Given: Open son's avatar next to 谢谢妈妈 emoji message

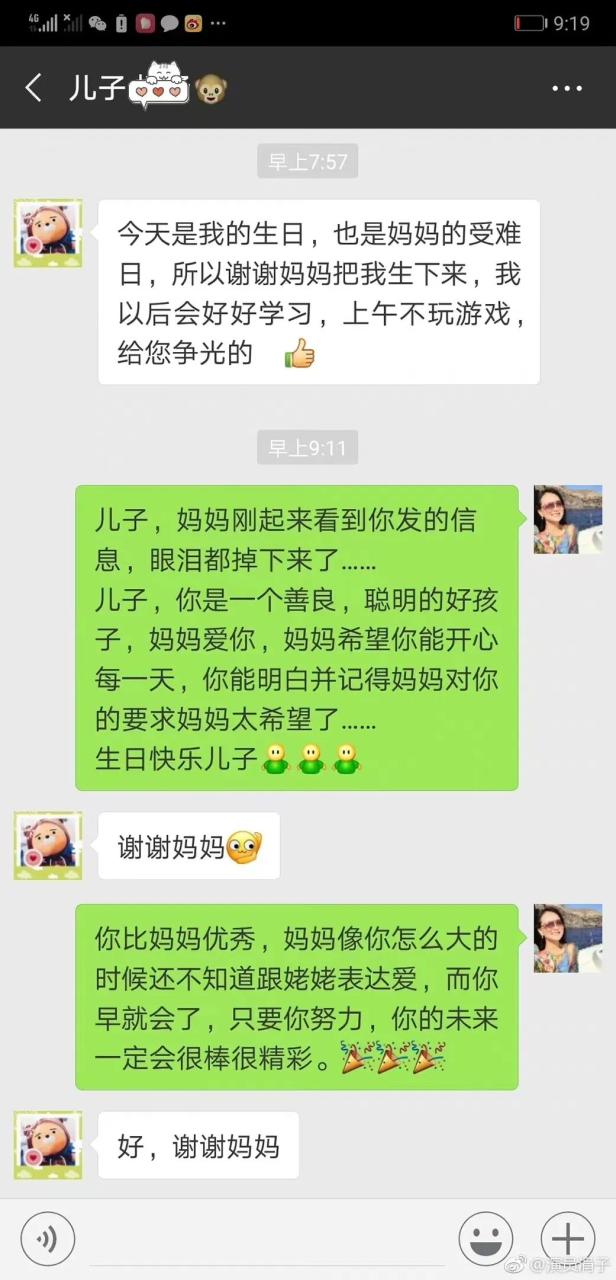Looking at the screenshot, I should click(48, 846).
